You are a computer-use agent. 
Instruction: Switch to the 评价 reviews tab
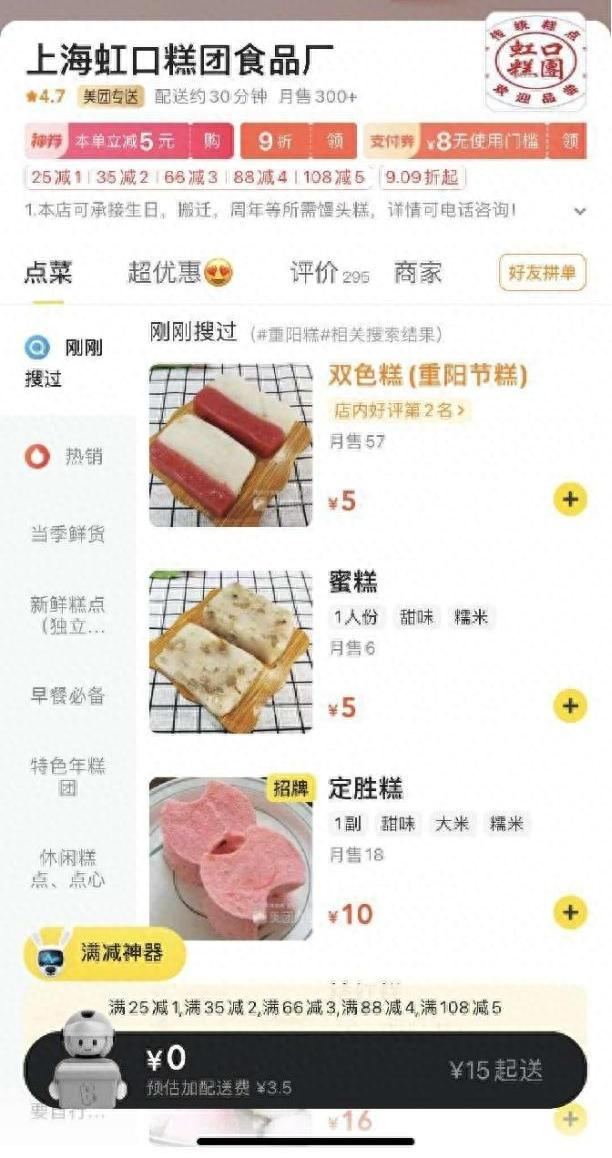pyautogui.click(x=328, y=272)
